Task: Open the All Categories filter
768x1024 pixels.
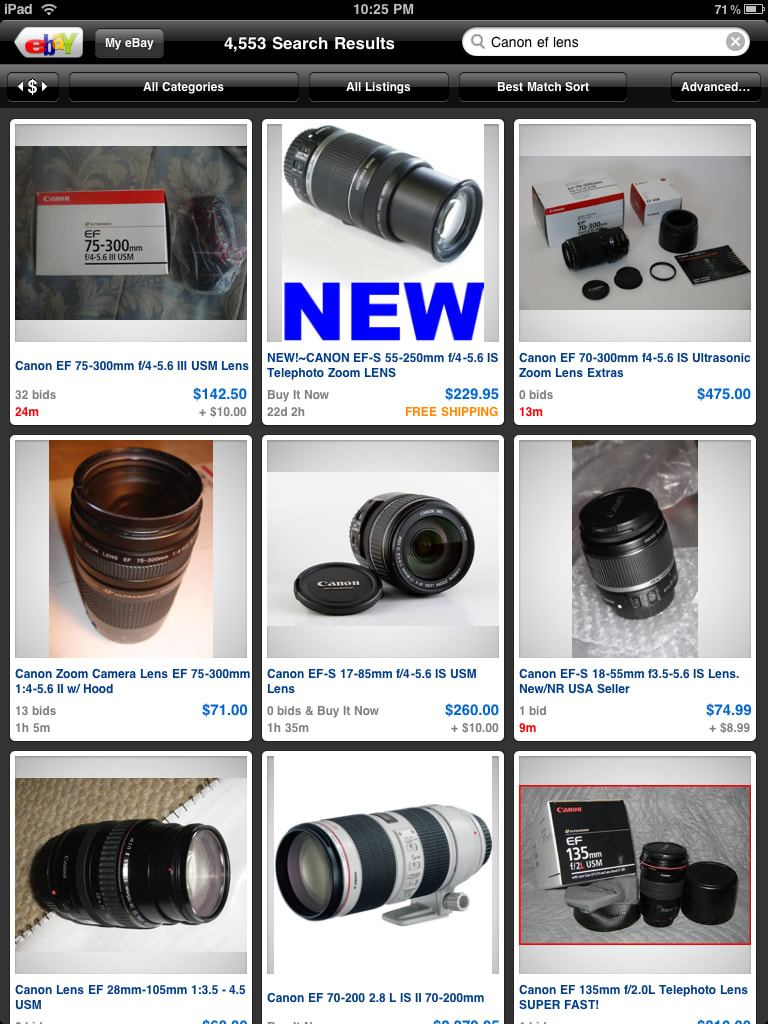Action: (184, 87)
